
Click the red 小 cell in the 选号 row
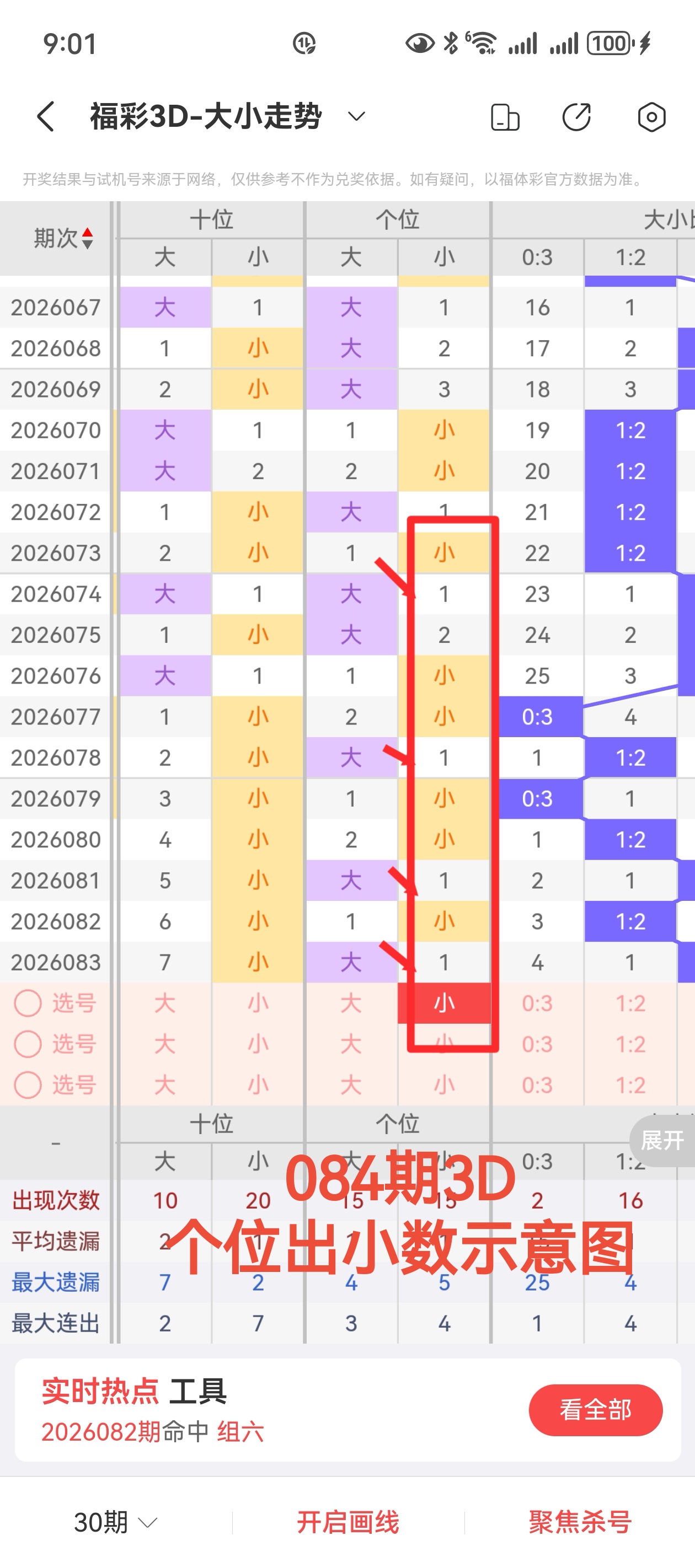(x=444, y=1003)
